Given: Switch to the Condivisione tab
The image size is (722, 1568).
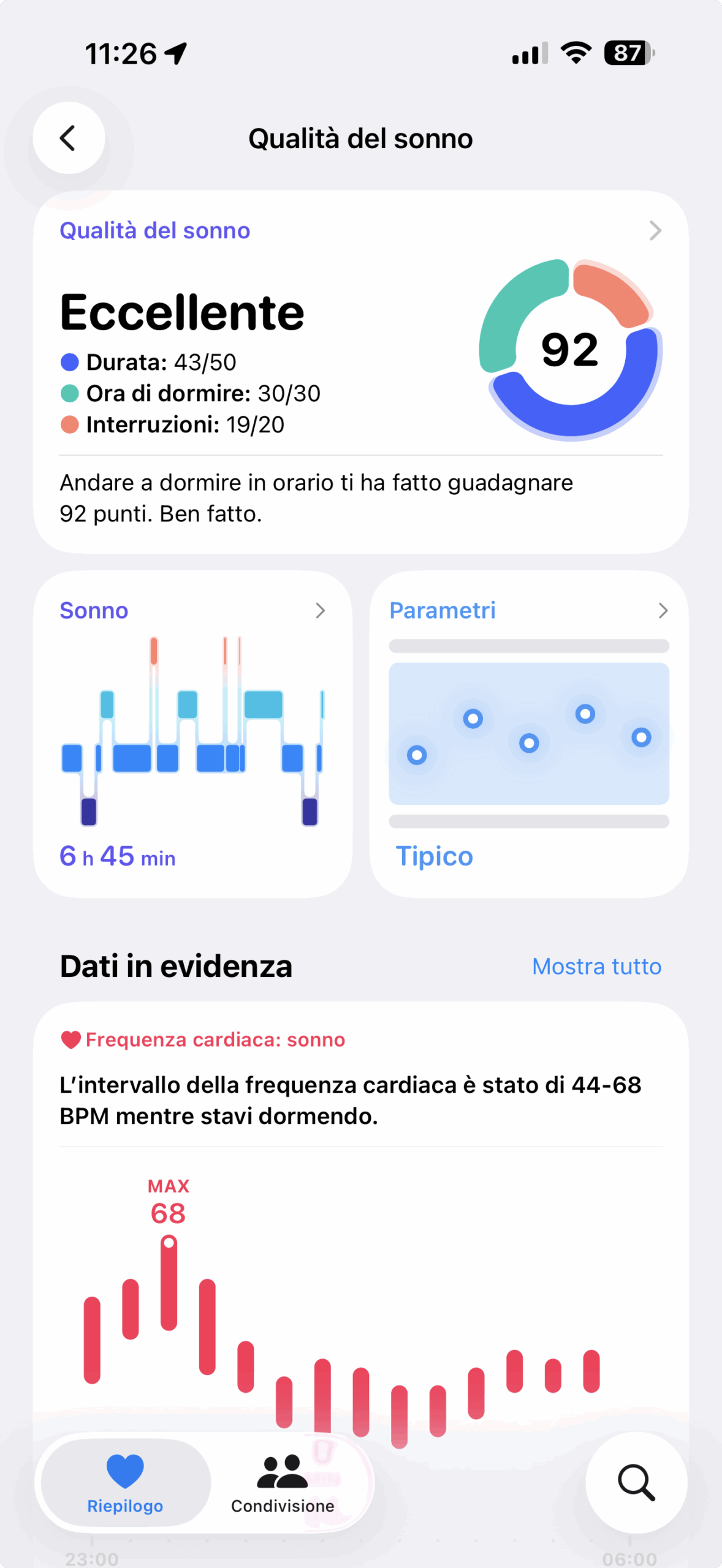Looking at the screenshot, I should 283,1482.
